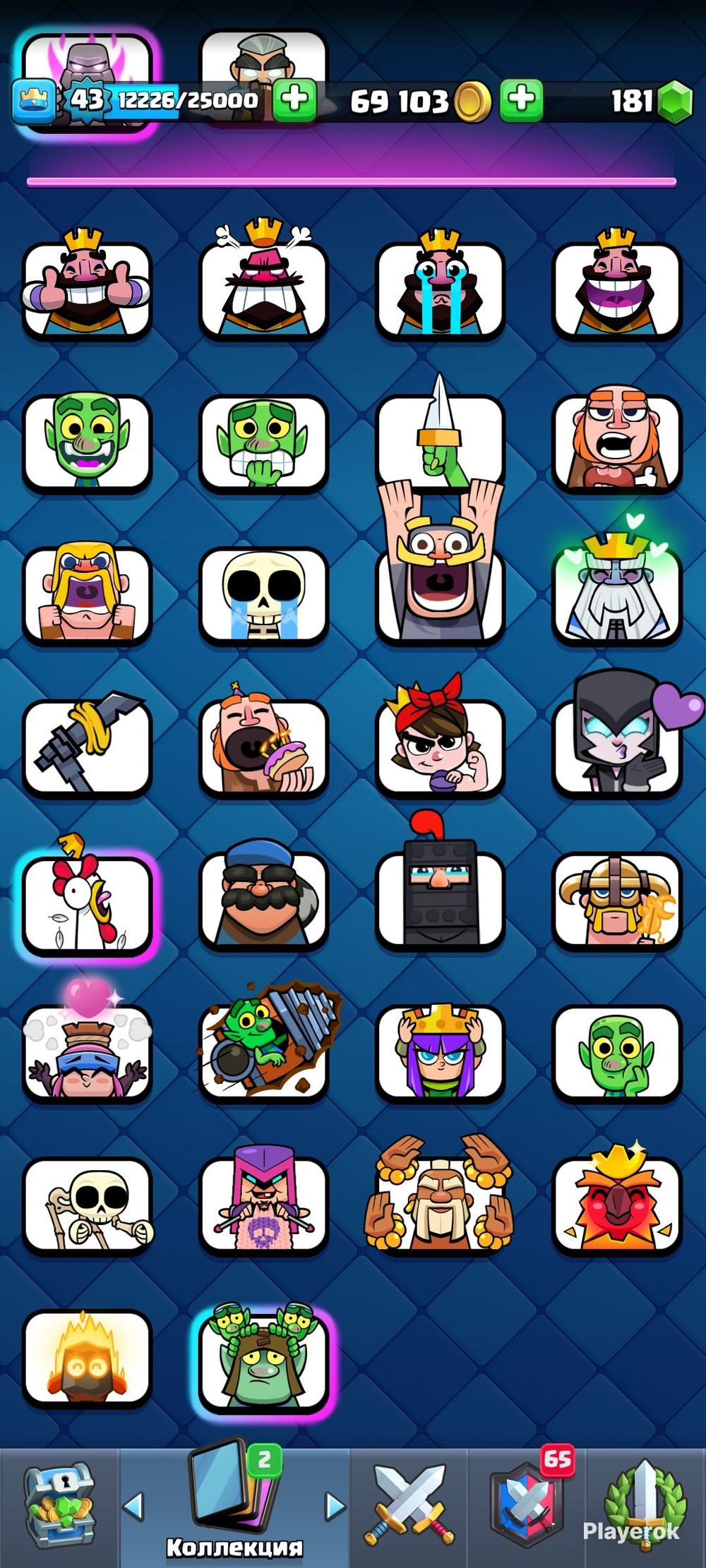Pick the crying skeleton emote
This screenshot has height=1568, width=706.
263,594
